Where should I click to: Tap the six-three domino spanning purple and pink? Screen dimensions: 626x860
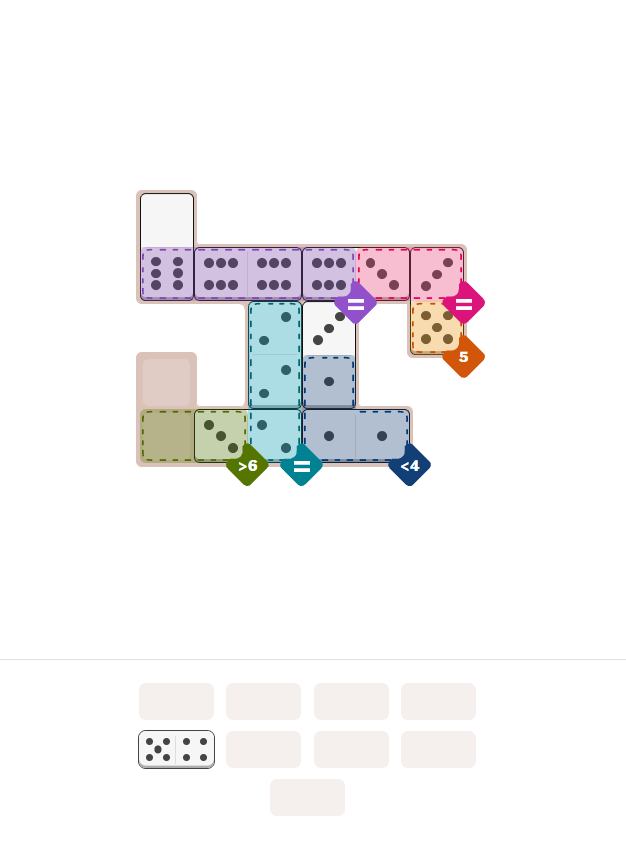355,274
